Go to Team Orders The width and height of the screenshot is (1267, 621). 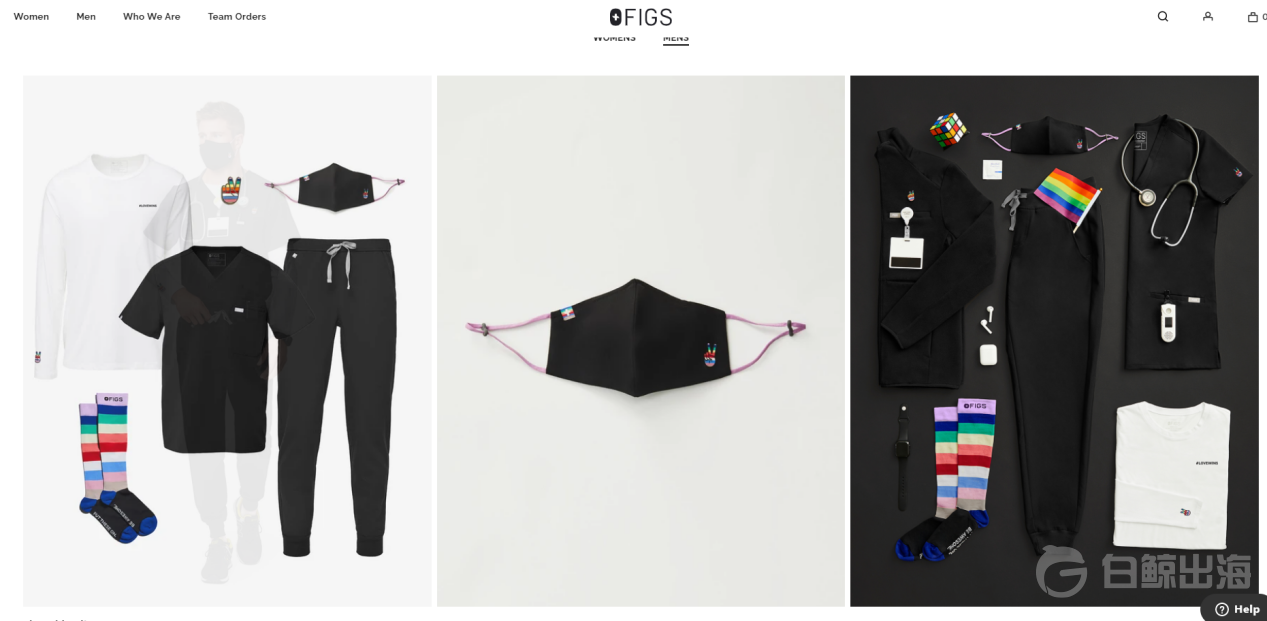point(237,17)
